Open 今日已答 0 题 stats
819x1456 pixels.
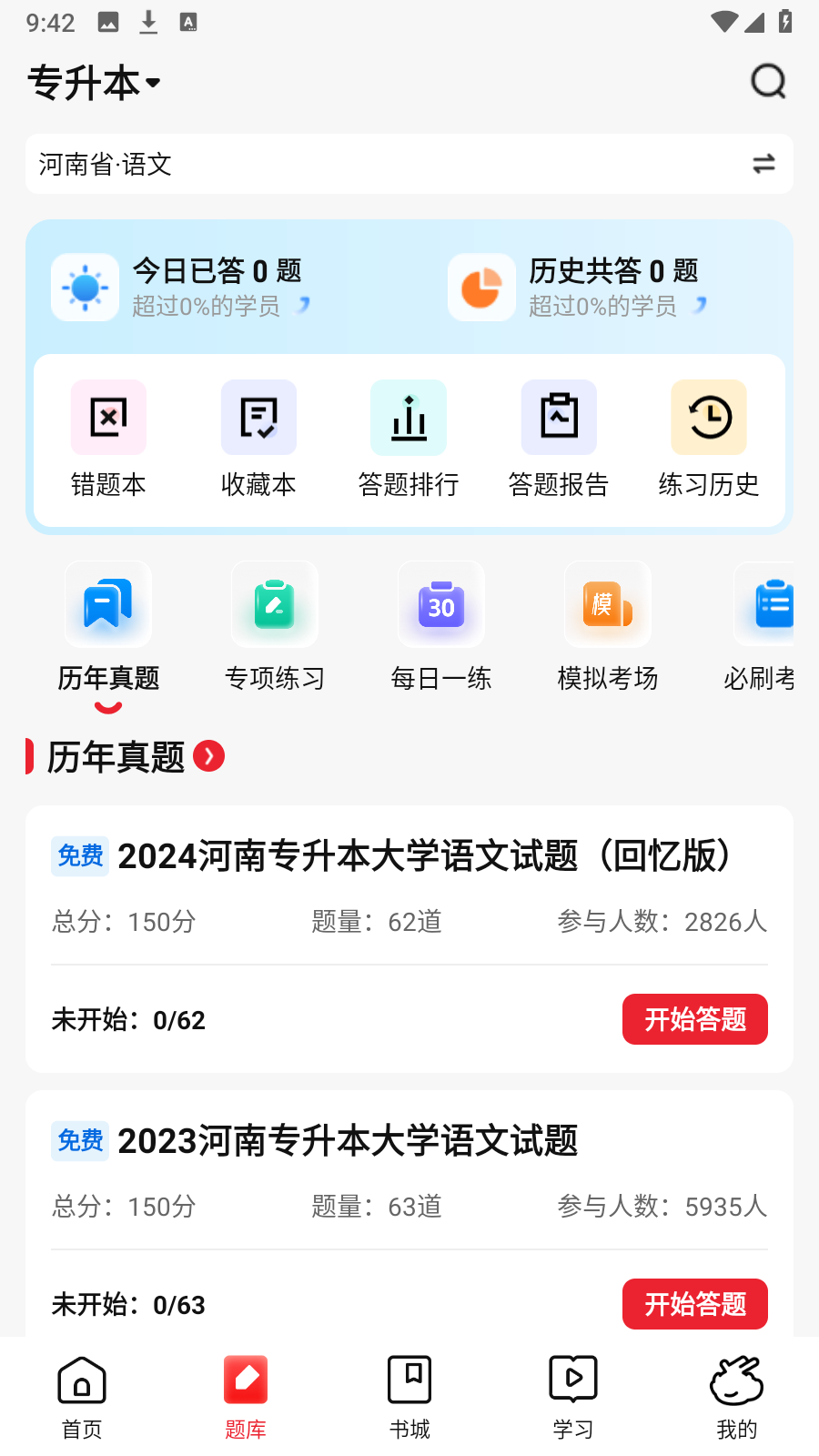(x=217, y=287)
